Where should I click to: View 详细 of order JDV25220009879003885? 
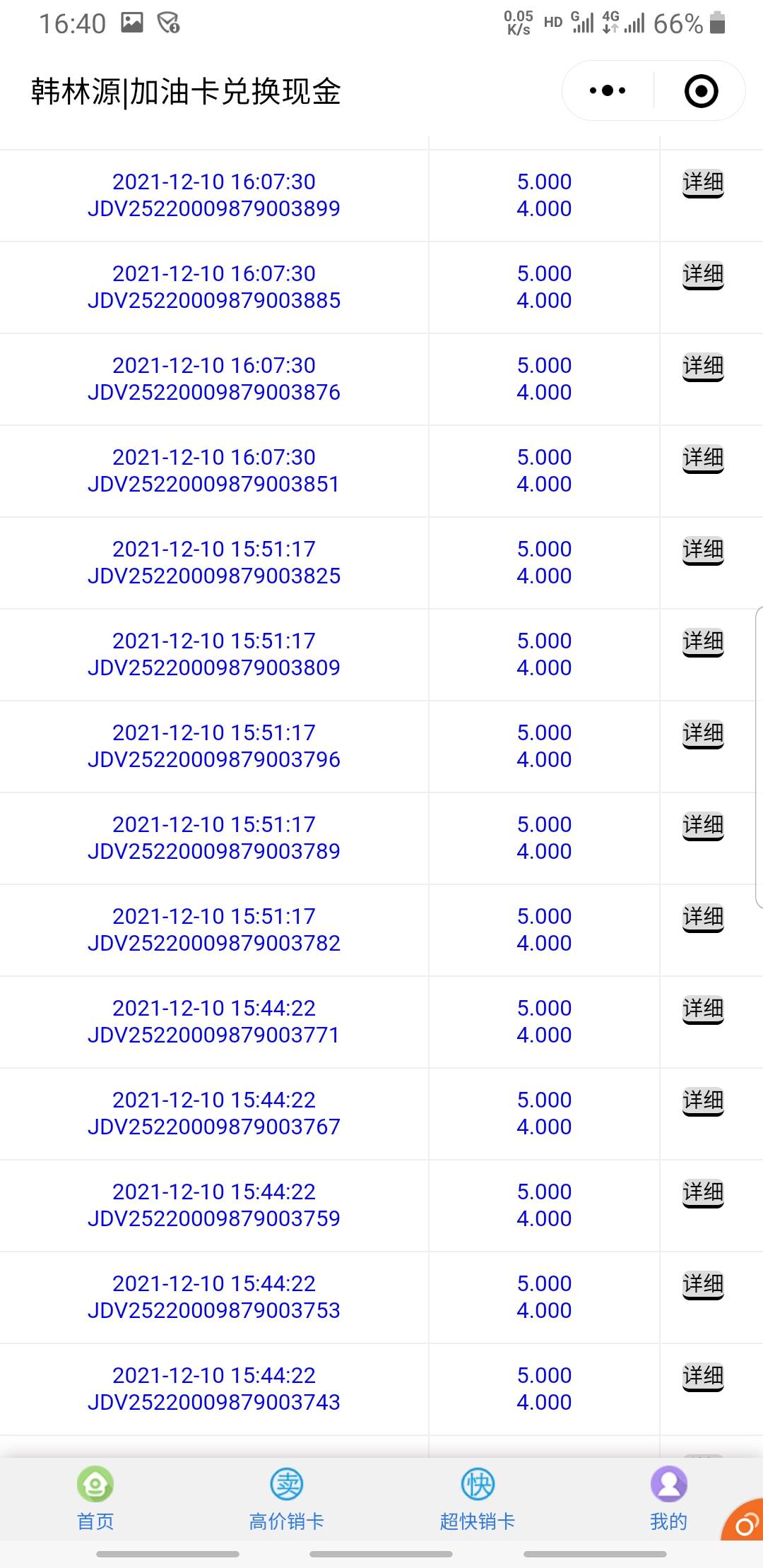click(703, 275)
